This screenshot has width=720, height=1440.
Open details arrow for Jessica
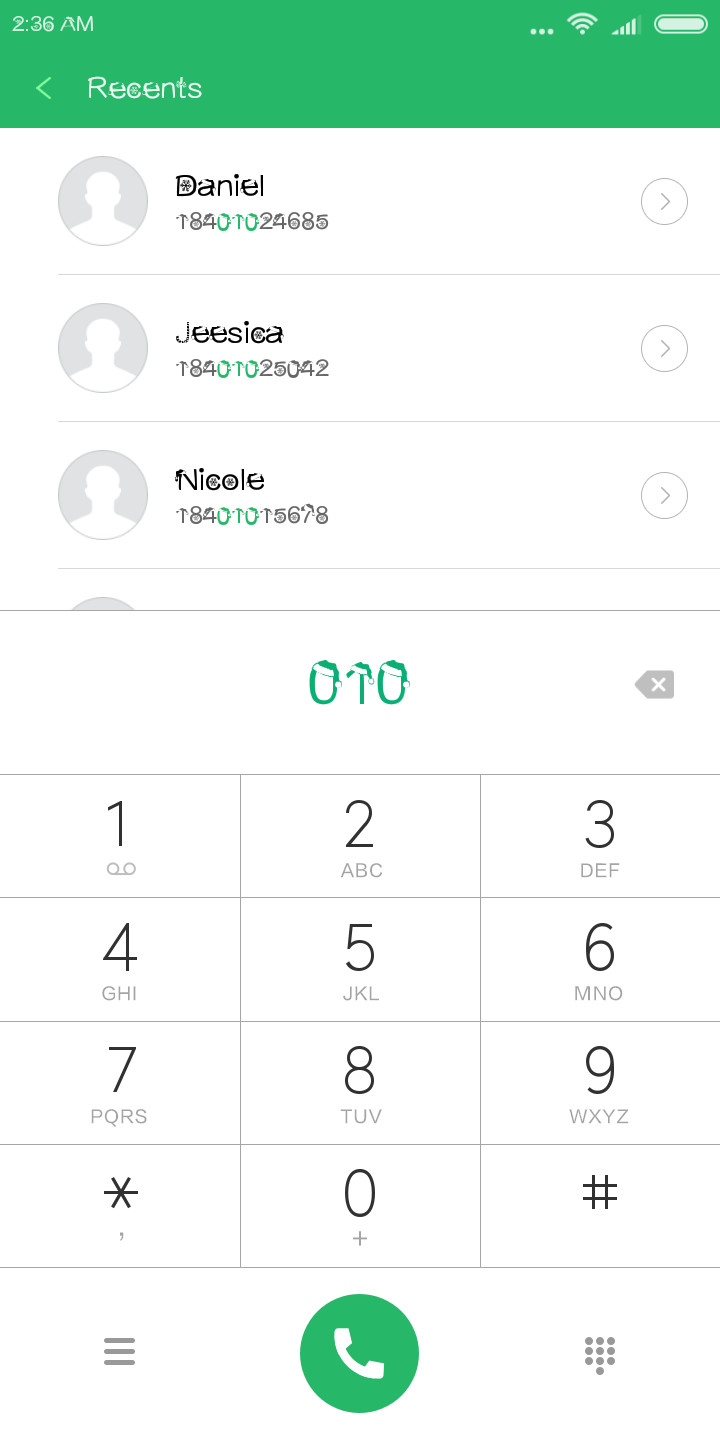(664, 349)
